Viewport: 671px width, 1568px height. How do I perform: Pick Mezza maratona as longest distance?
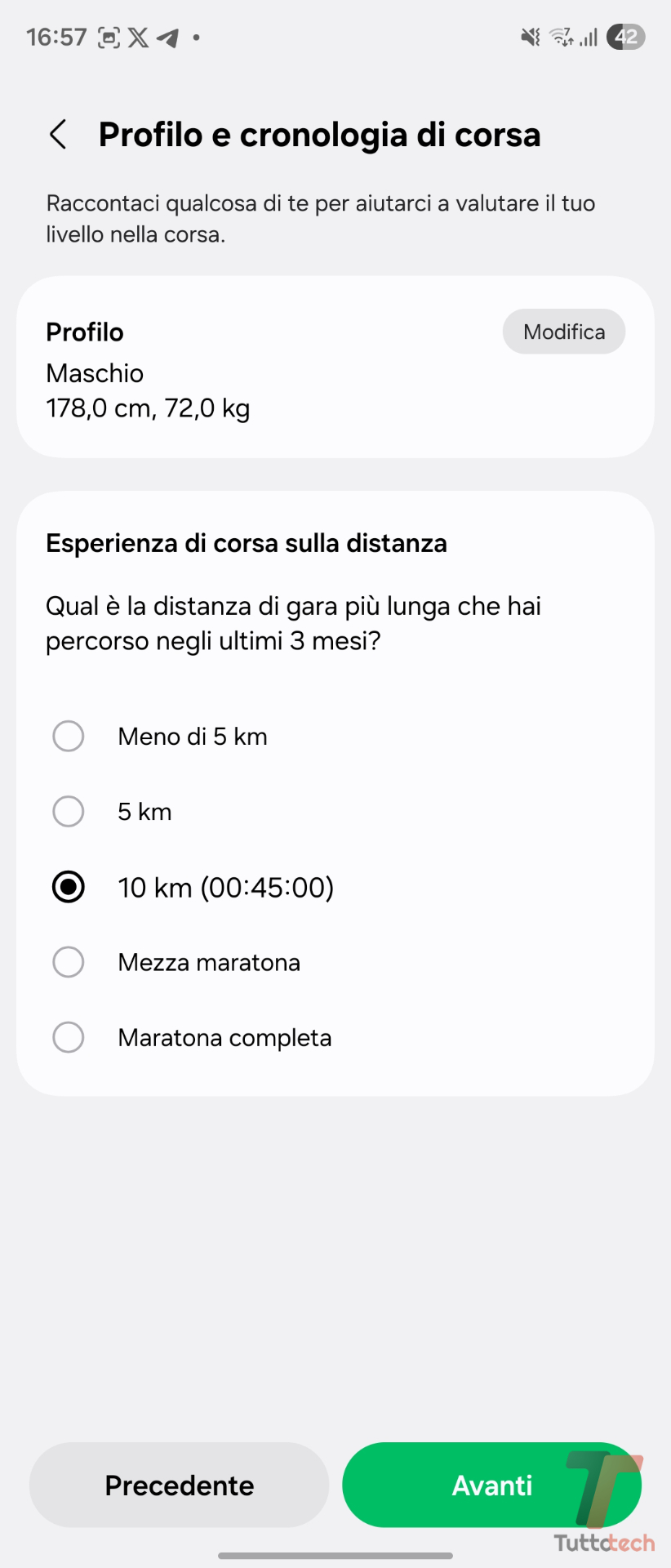pos(69,962)
